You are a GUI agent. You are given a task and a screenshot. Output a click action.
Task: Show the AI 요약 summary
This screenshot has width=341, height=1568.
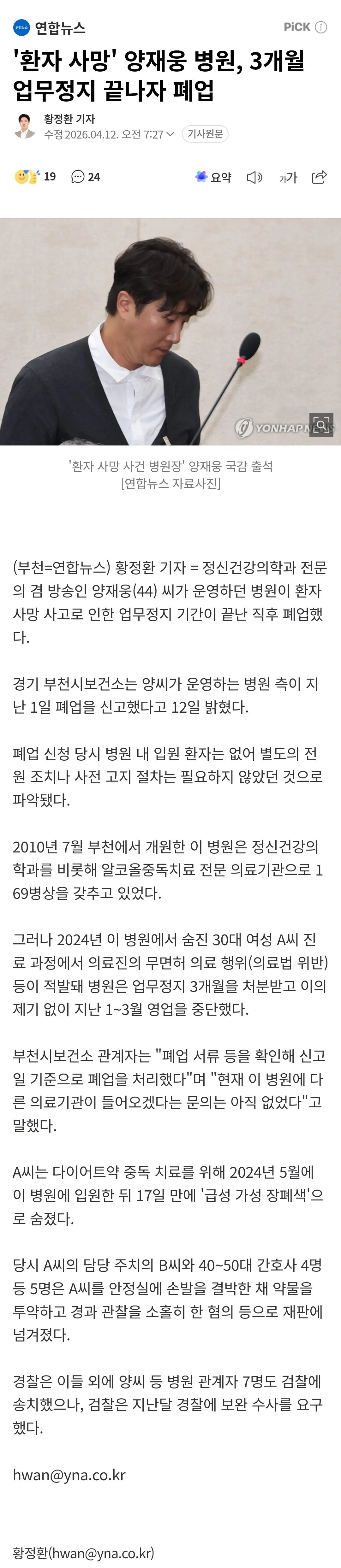[213, 177]
